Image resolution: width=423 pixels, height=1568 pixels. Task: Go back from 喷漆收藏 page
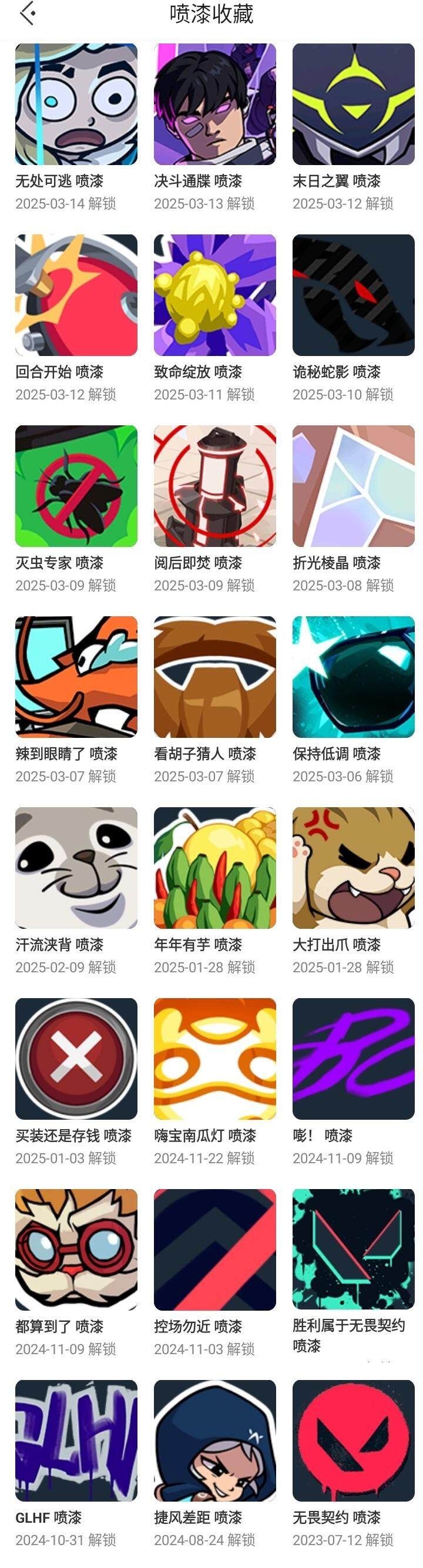(x=28, y=14)
